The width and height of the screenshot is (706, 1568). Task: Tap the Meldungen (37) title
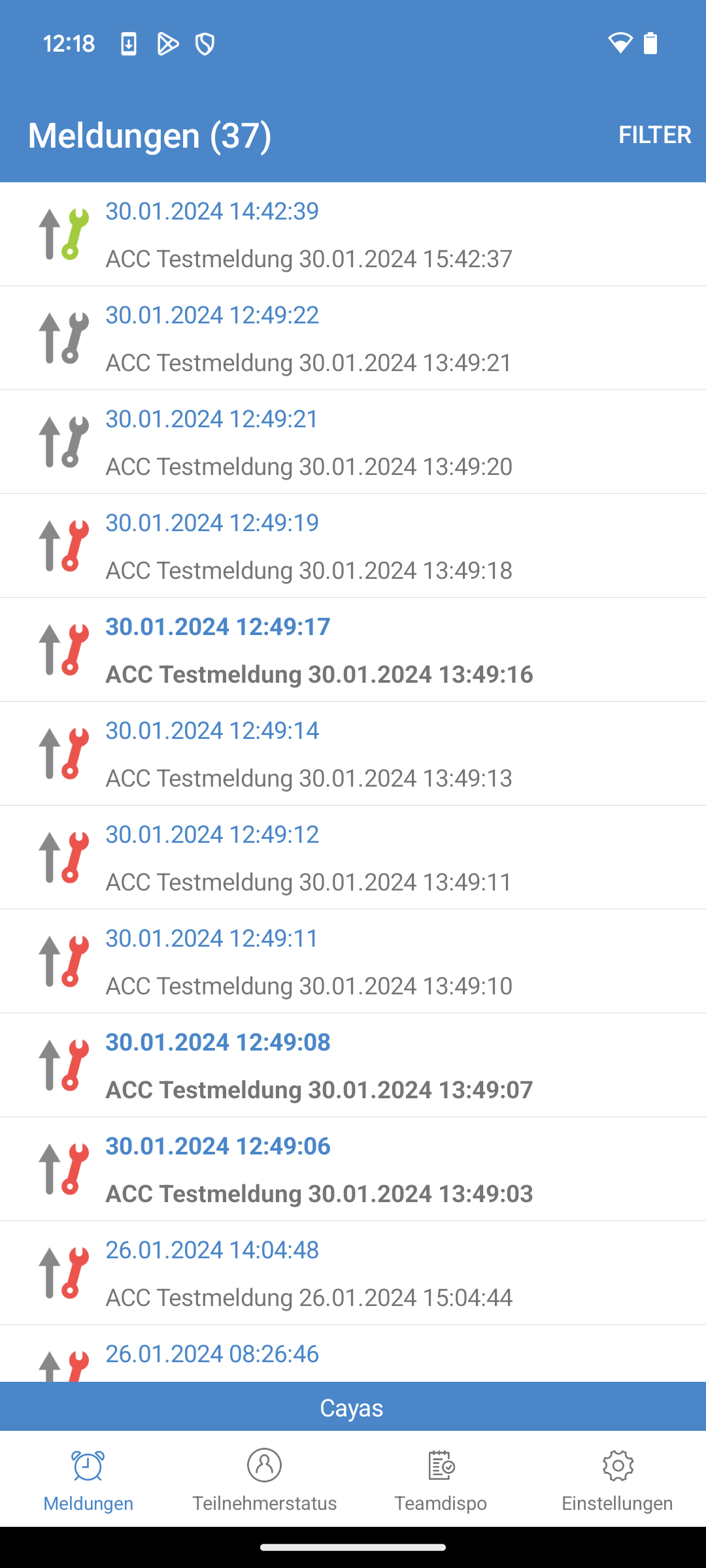(150, 135)
